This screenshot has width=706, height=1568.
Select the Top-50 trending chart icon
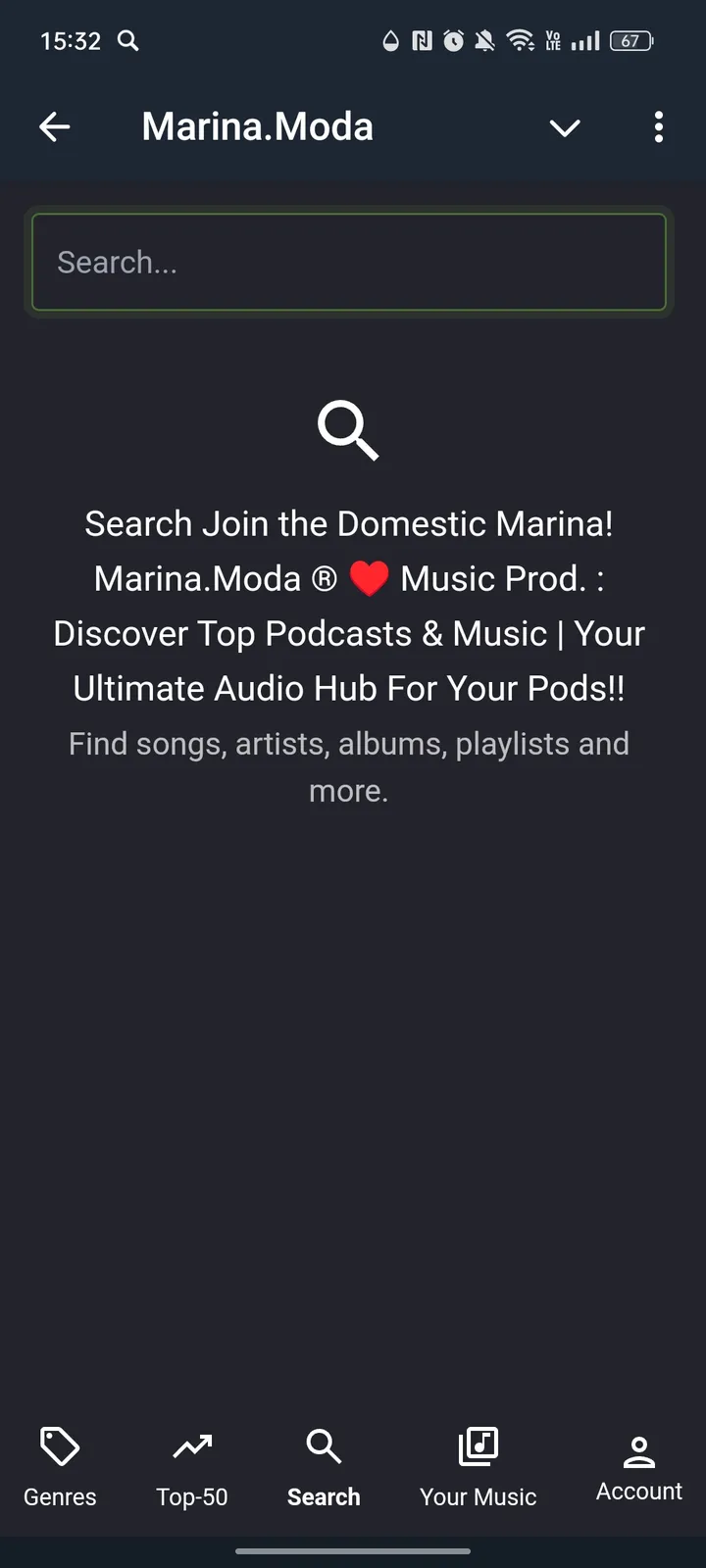coord(191,1445)
